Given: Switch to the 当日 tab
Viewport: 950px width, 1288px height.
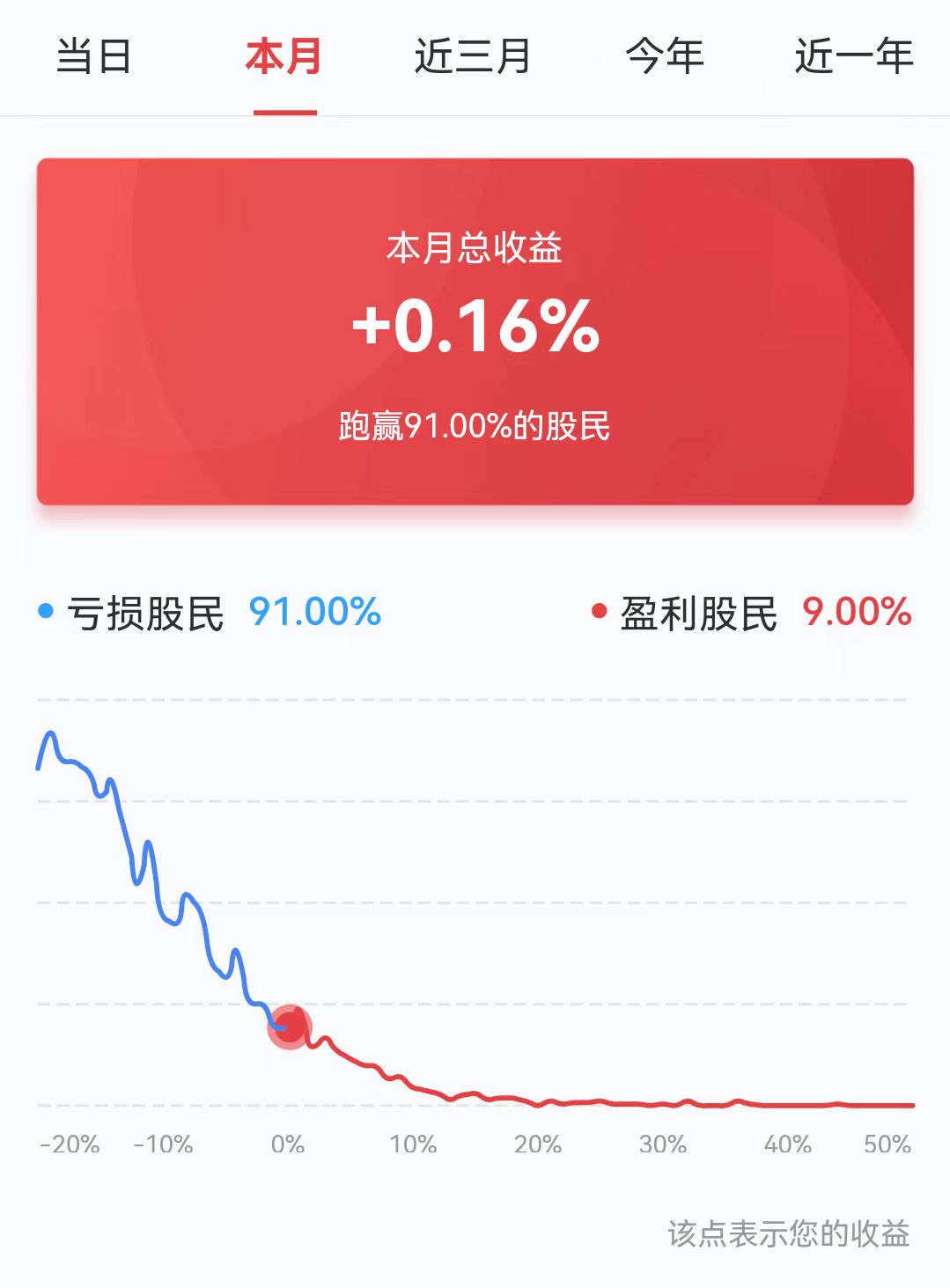Looking at the screenshot, I should 94,56.
